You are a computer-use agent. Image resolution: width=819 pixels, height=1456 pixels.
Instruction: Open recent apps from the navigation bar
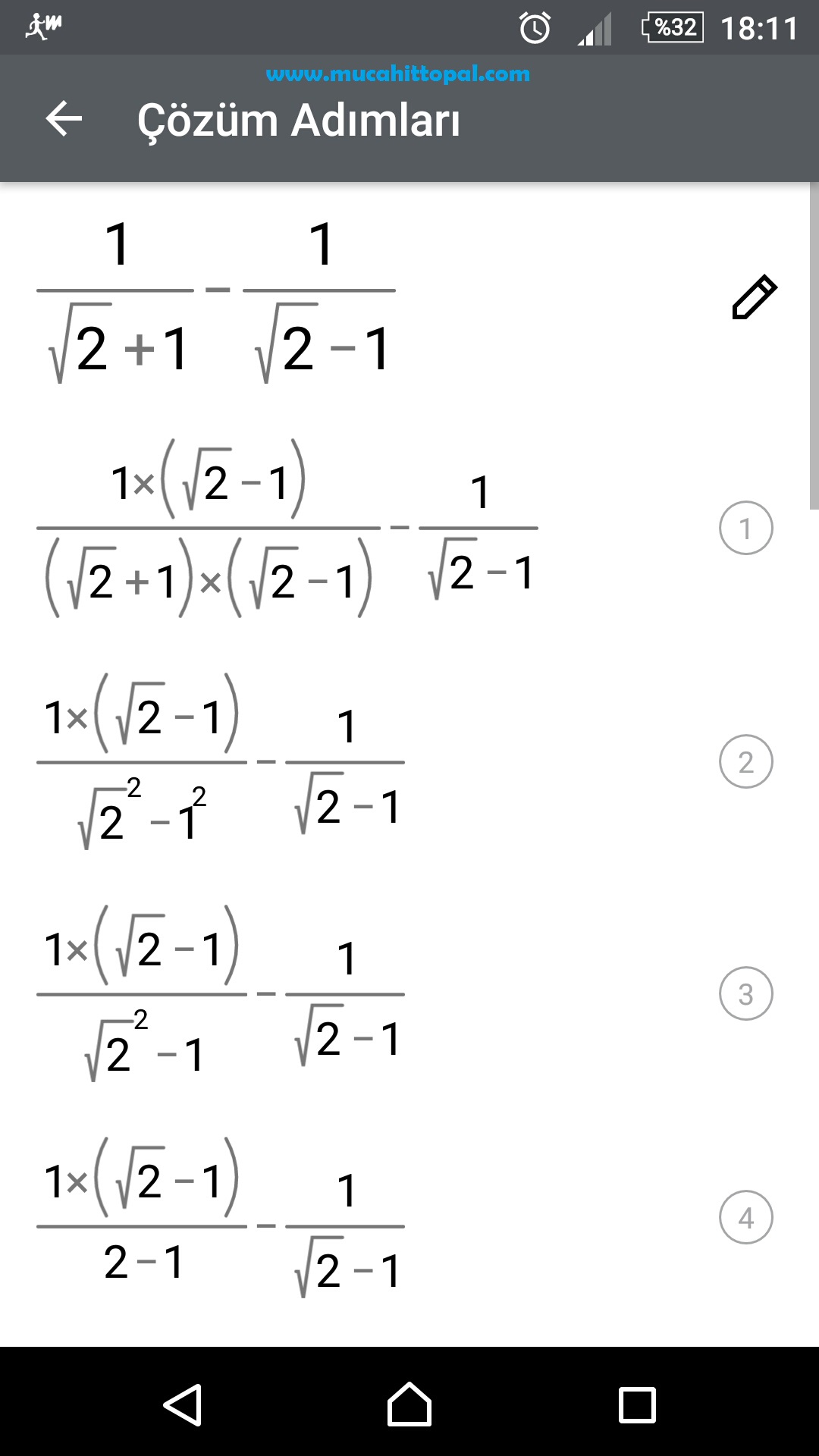(637, 1404)
